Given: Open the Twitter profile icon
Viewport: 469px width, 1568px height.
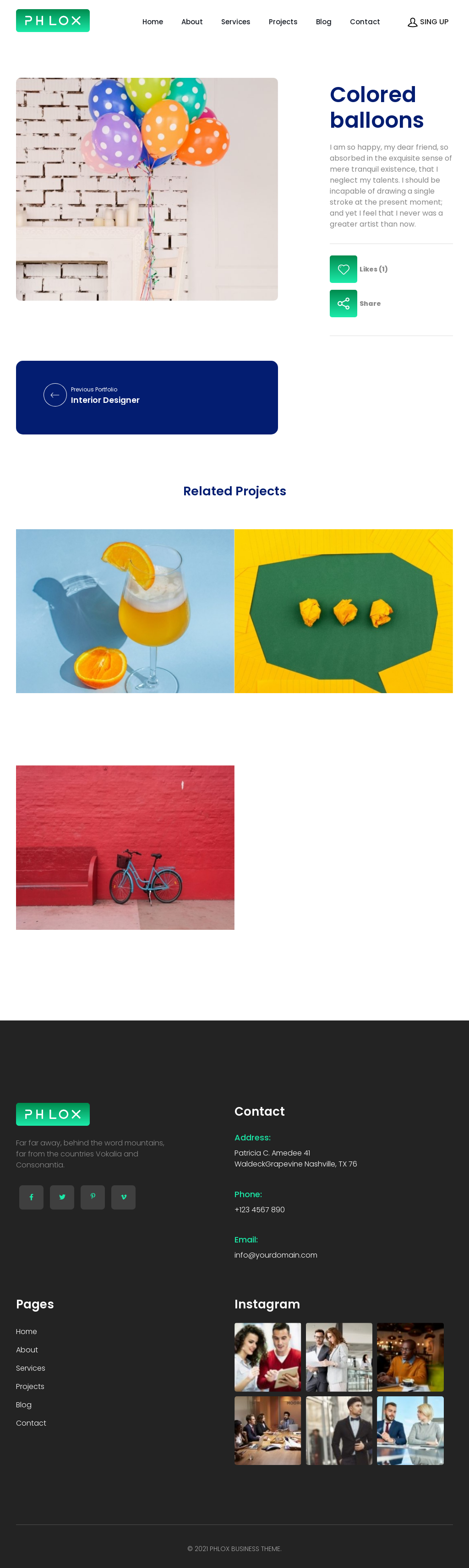Looking at the screenshot, I should click(62, 1197).
